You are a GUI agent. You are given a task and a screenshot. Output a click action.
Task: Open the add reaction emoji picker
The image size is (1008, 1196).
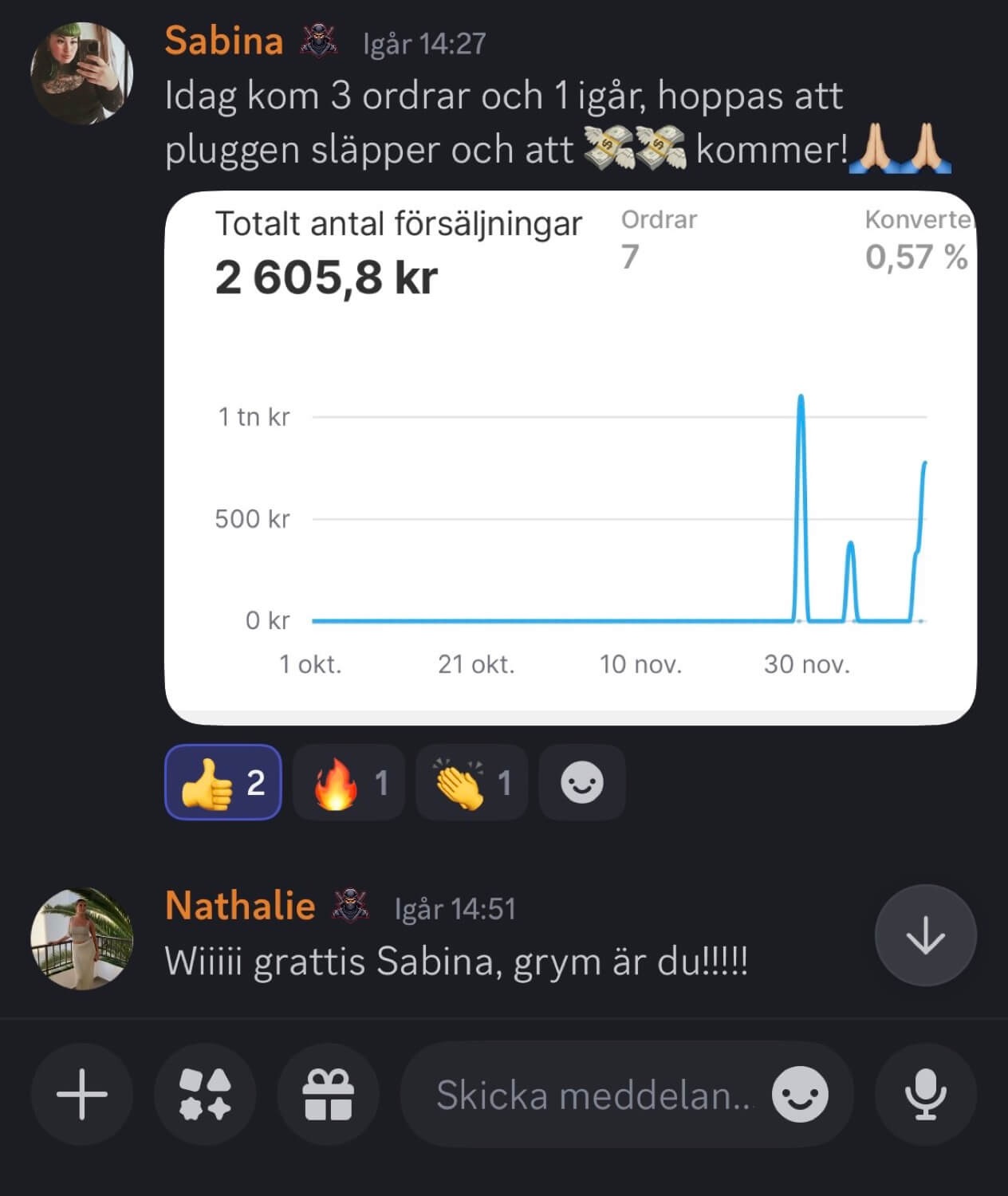582,782
